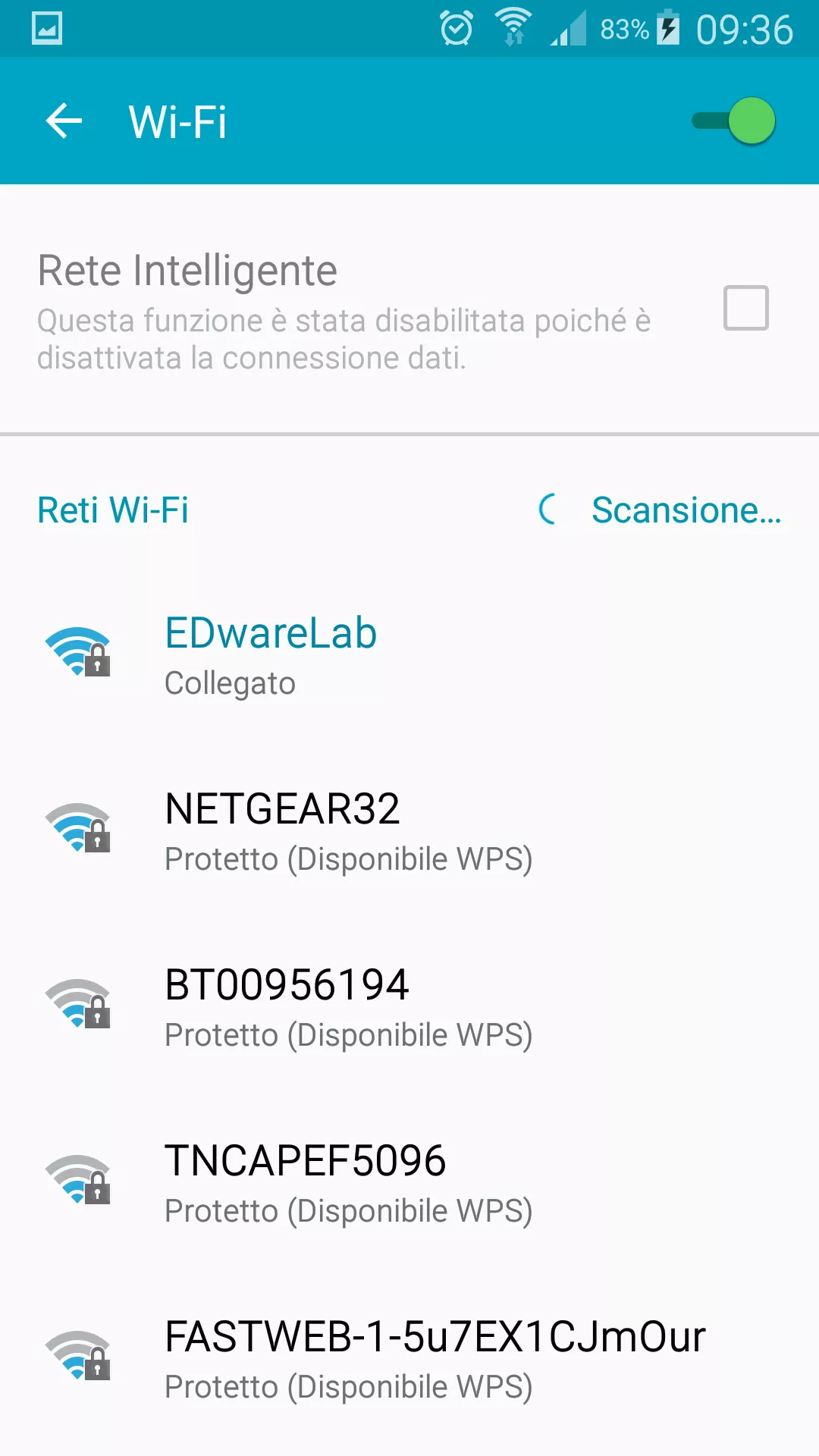Turn off the Wi-Fi switch
The height and width of the screenshot is (1456, 819).
pos(734,121)
